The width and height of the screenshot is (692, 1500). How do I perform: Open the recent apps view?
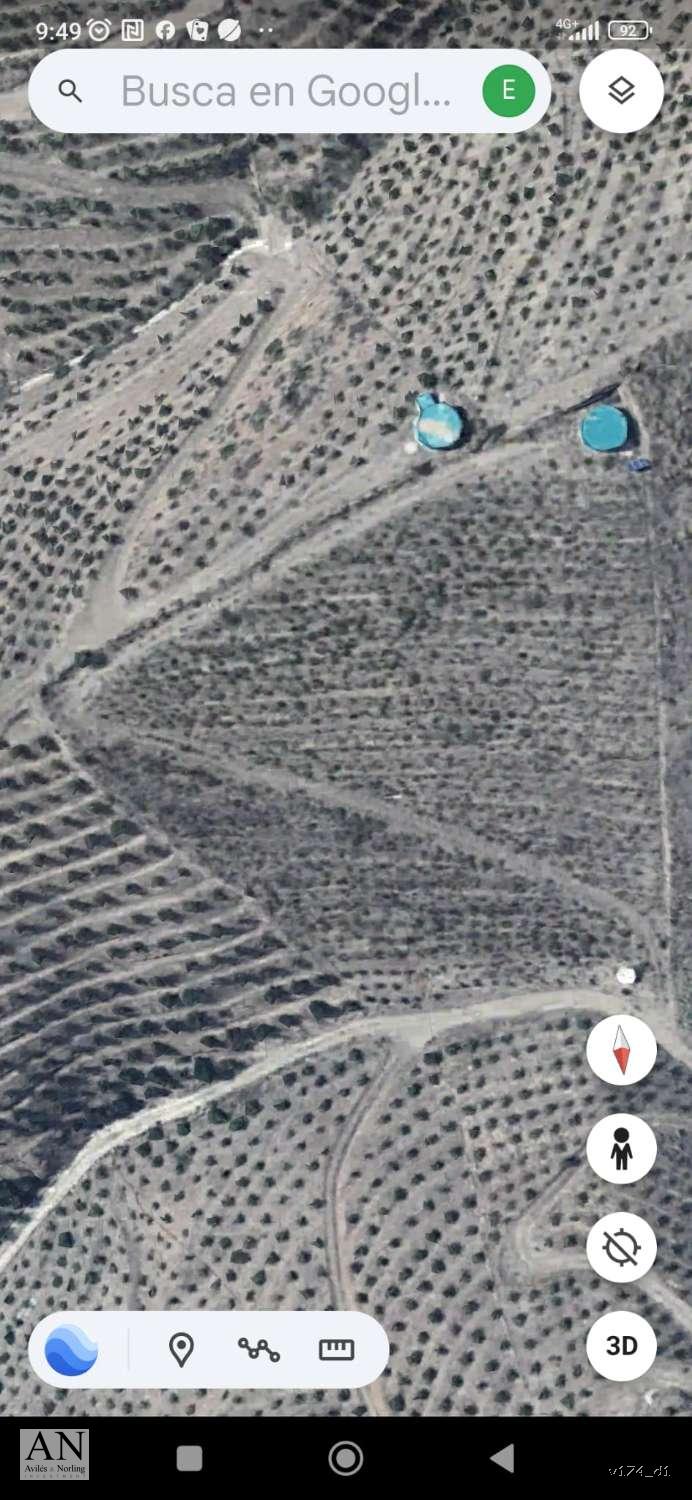[189, 1458]
